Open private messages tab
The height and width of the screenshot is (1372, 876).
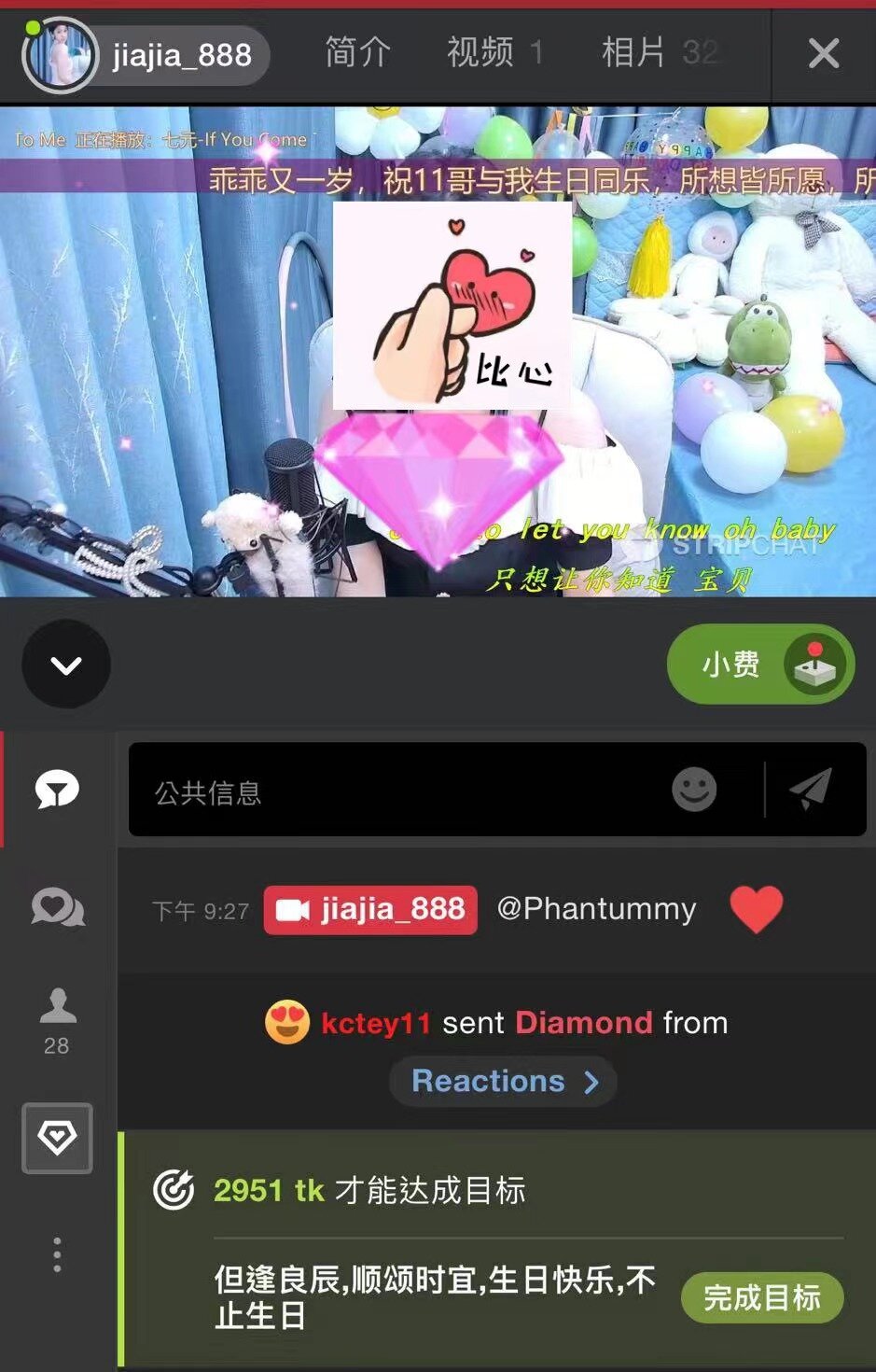[x=58, y=907]
